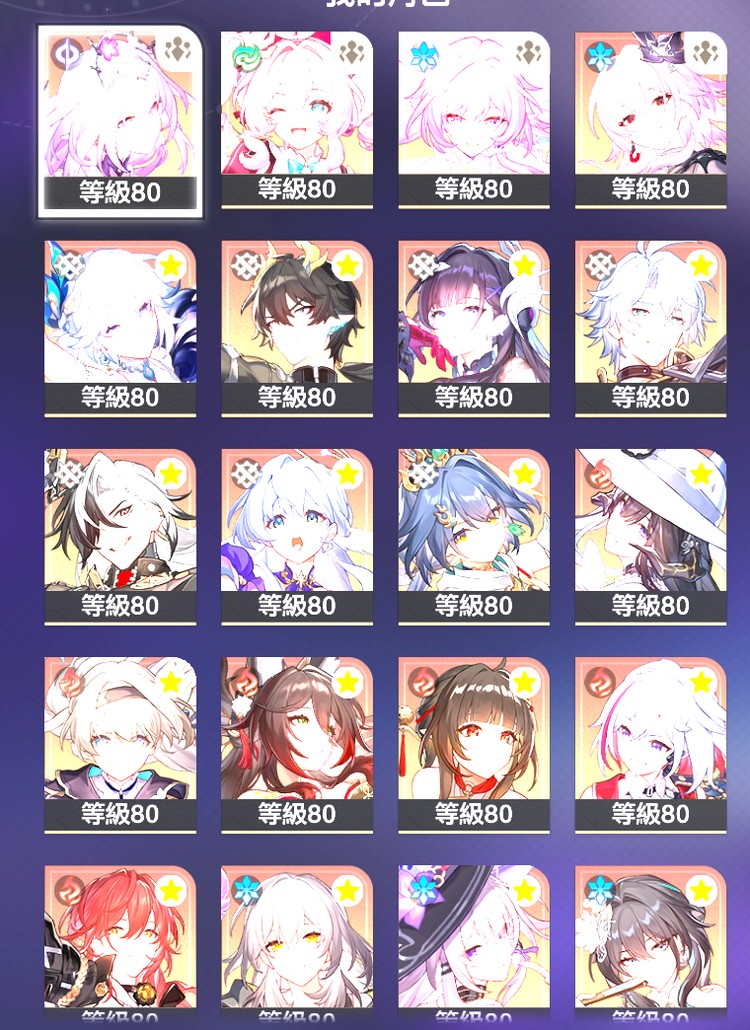Choose the character wearing a large white hat

coord(650,533)
